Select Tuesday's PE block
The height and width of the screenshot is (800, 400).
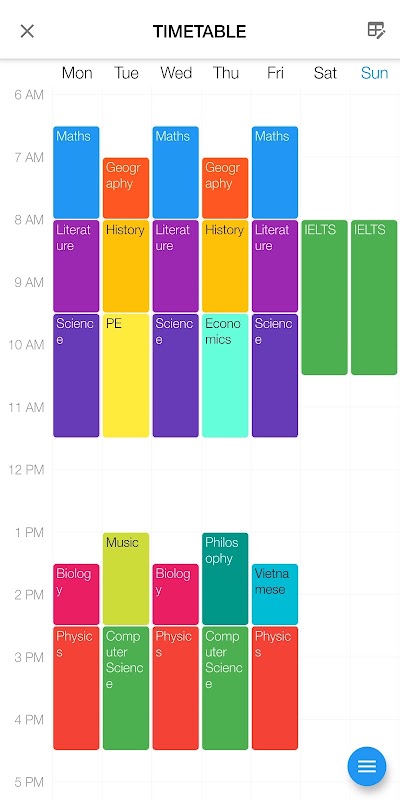(126, 376)
